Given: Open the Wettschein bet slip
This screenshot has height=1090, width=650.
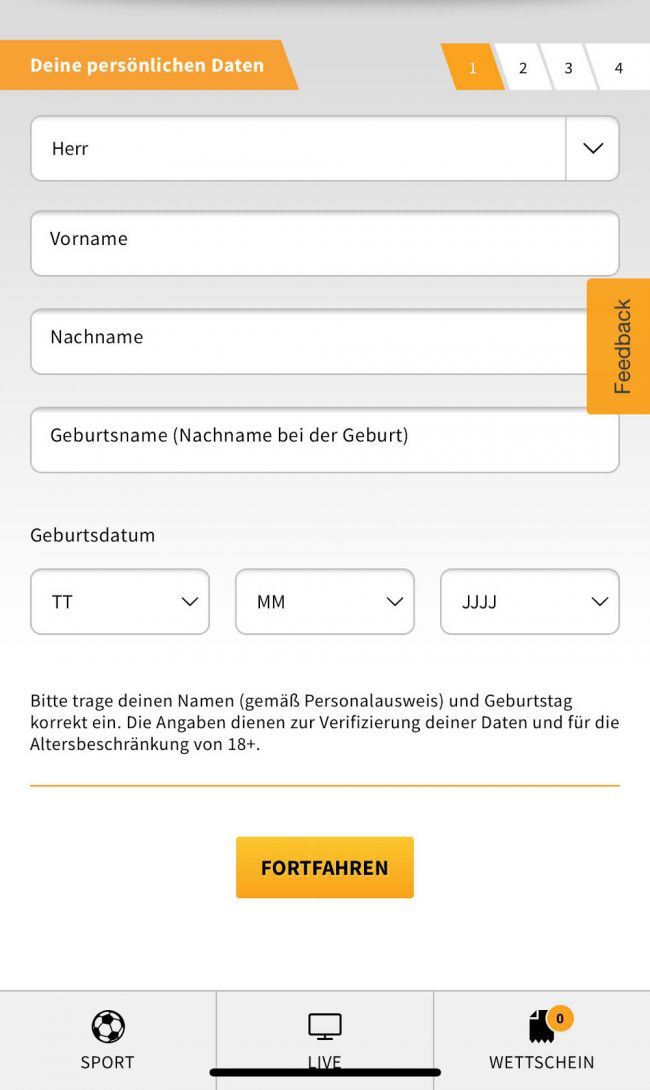Looking at the screenshot, I should [541, 1040].
